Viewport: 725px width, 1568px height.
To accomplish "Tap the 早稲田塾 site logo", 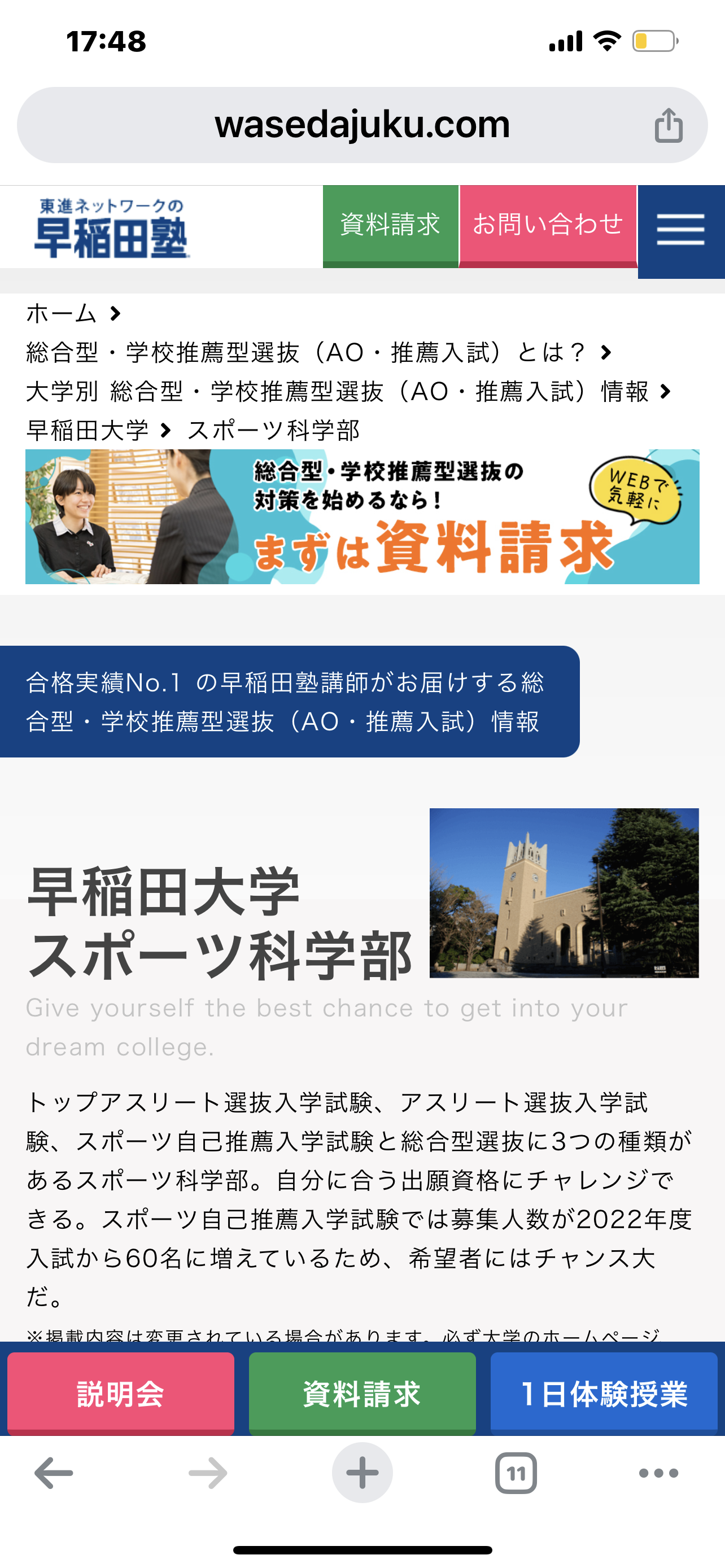I will [x=111, y=227].
